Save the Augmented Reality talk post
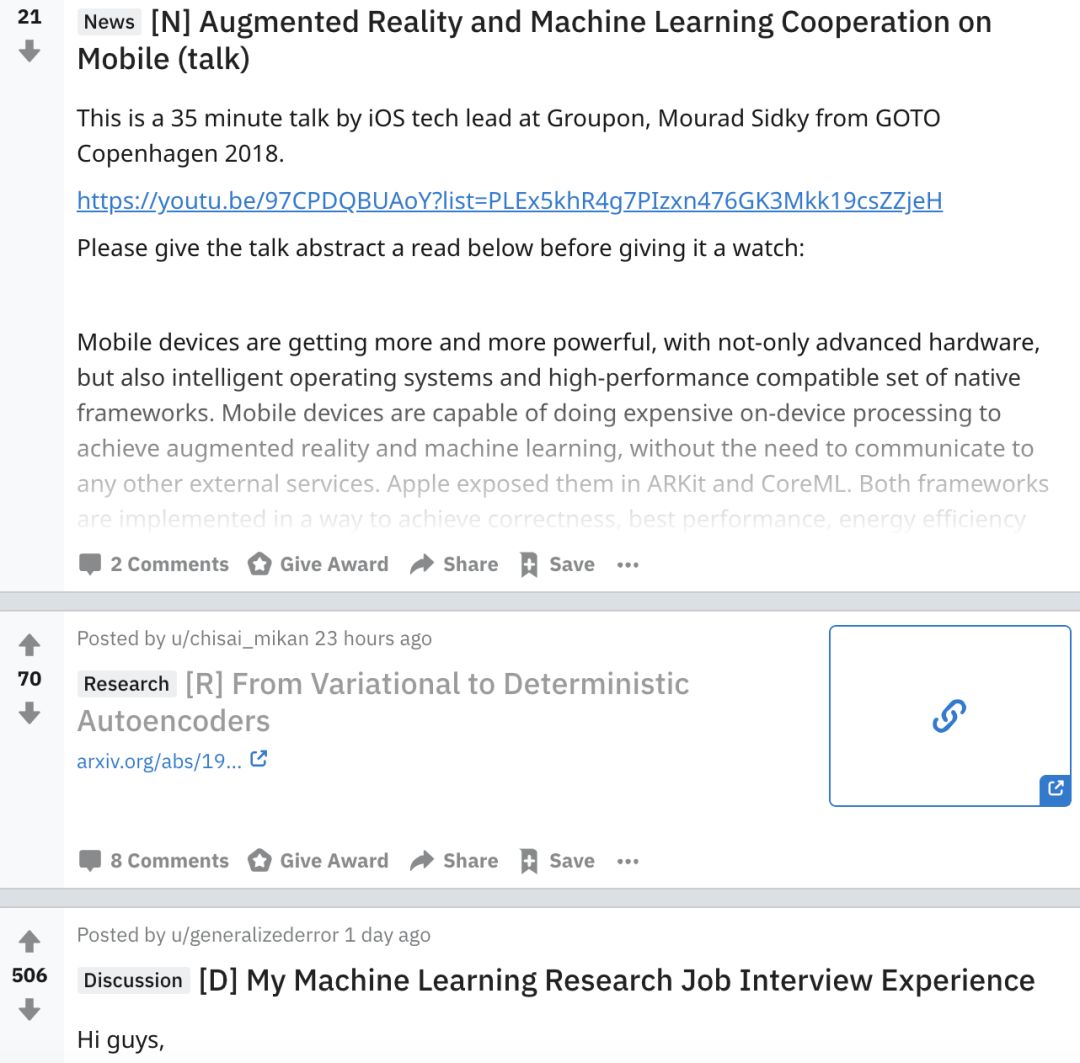1080x1063 pixels. (557, 564)
